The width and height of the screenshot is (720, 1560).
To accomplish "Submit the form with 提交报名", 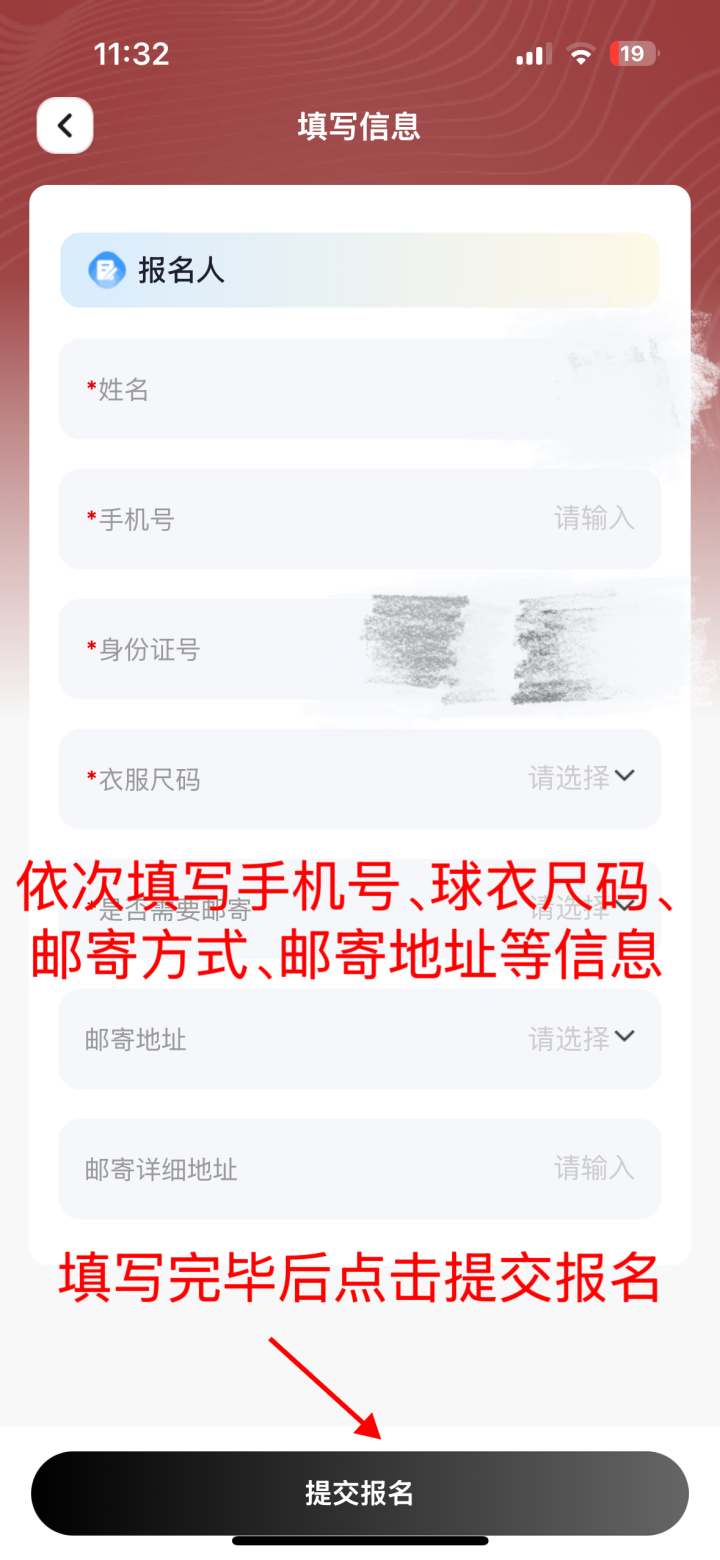I will pyautogui.click(x=360, y=1493).
